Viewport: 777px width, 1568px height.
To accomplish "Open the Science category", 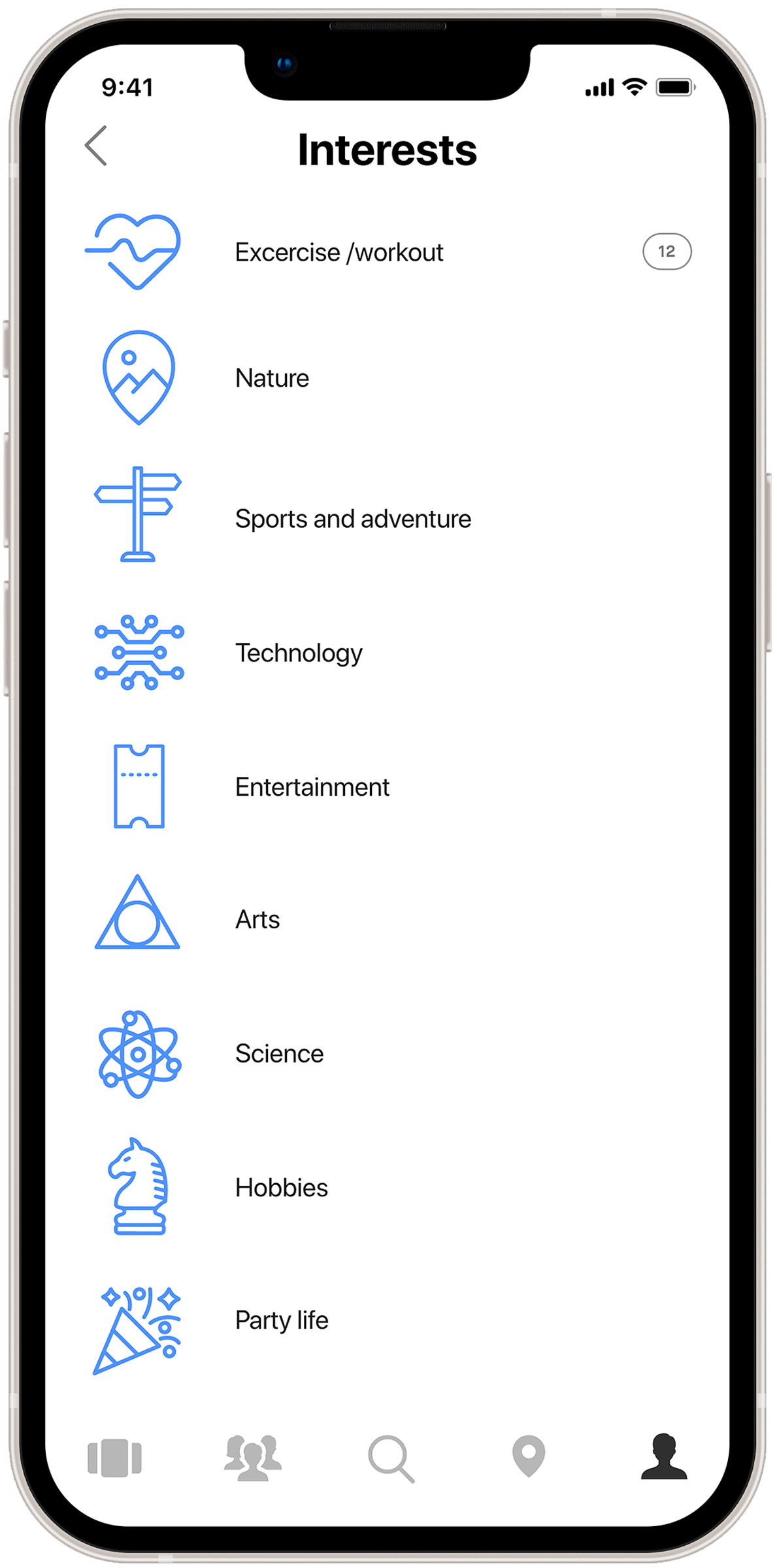I will [x=279, y=1053].
